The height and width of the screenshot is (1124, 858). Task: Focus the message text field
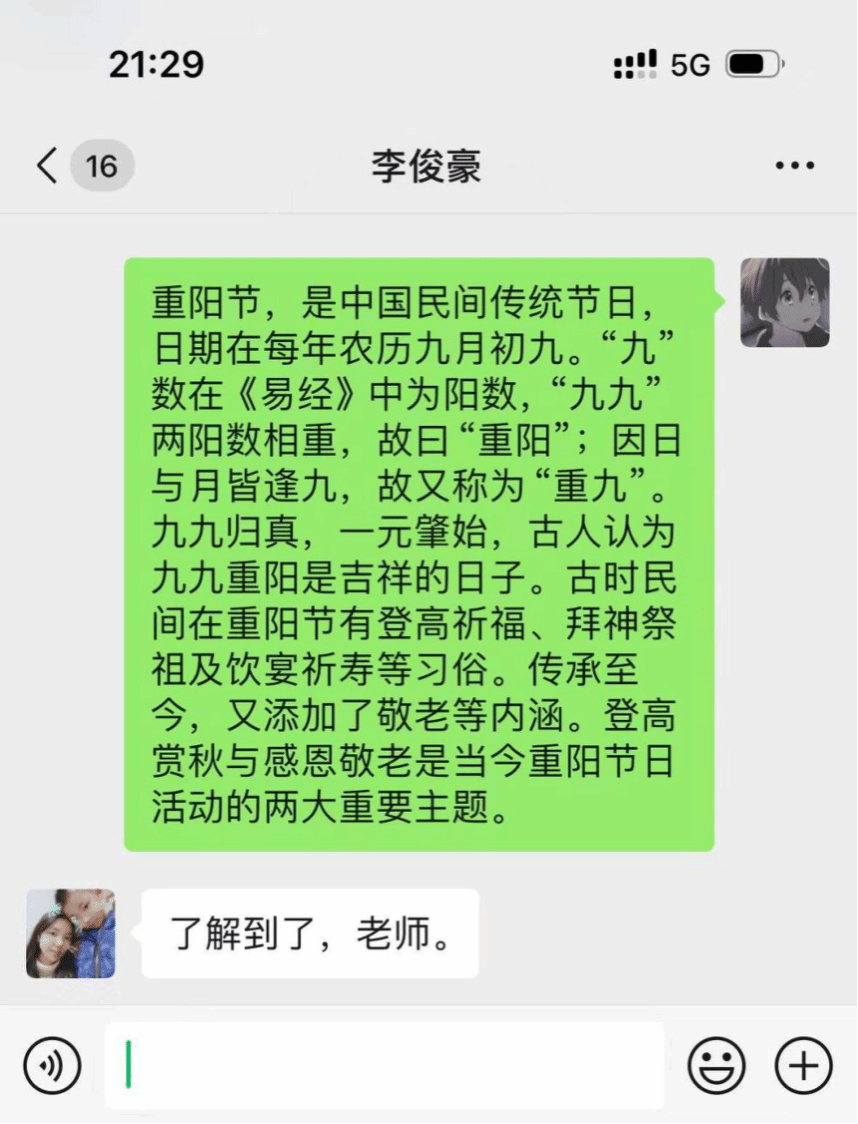click(x=385, y=1066)
